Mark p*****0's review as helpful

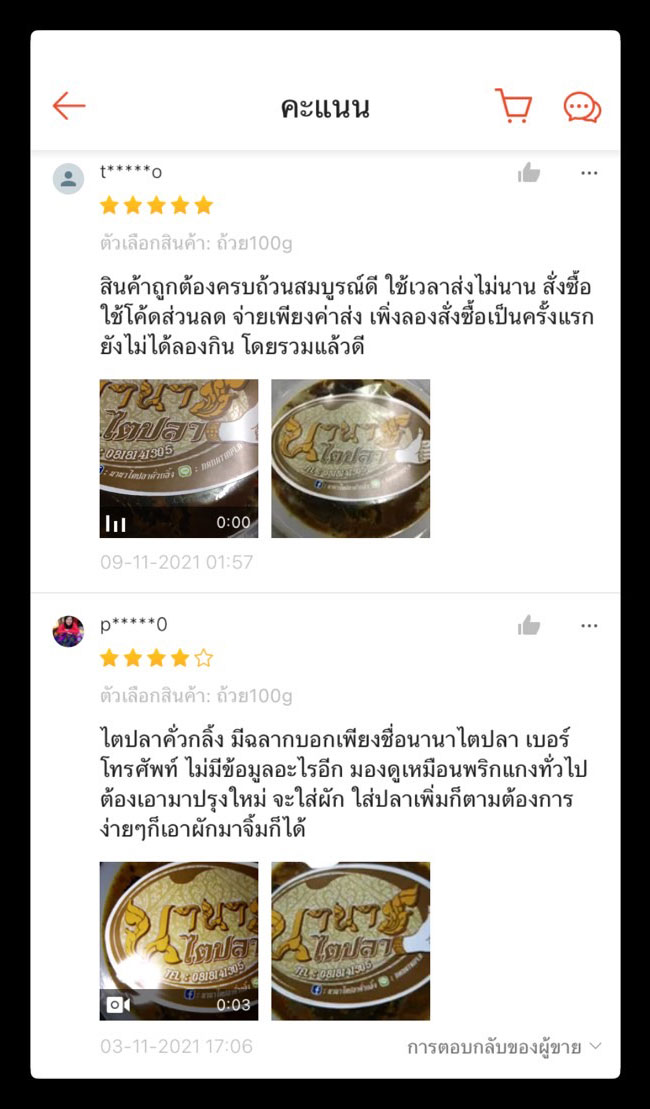tap(529, 626)
